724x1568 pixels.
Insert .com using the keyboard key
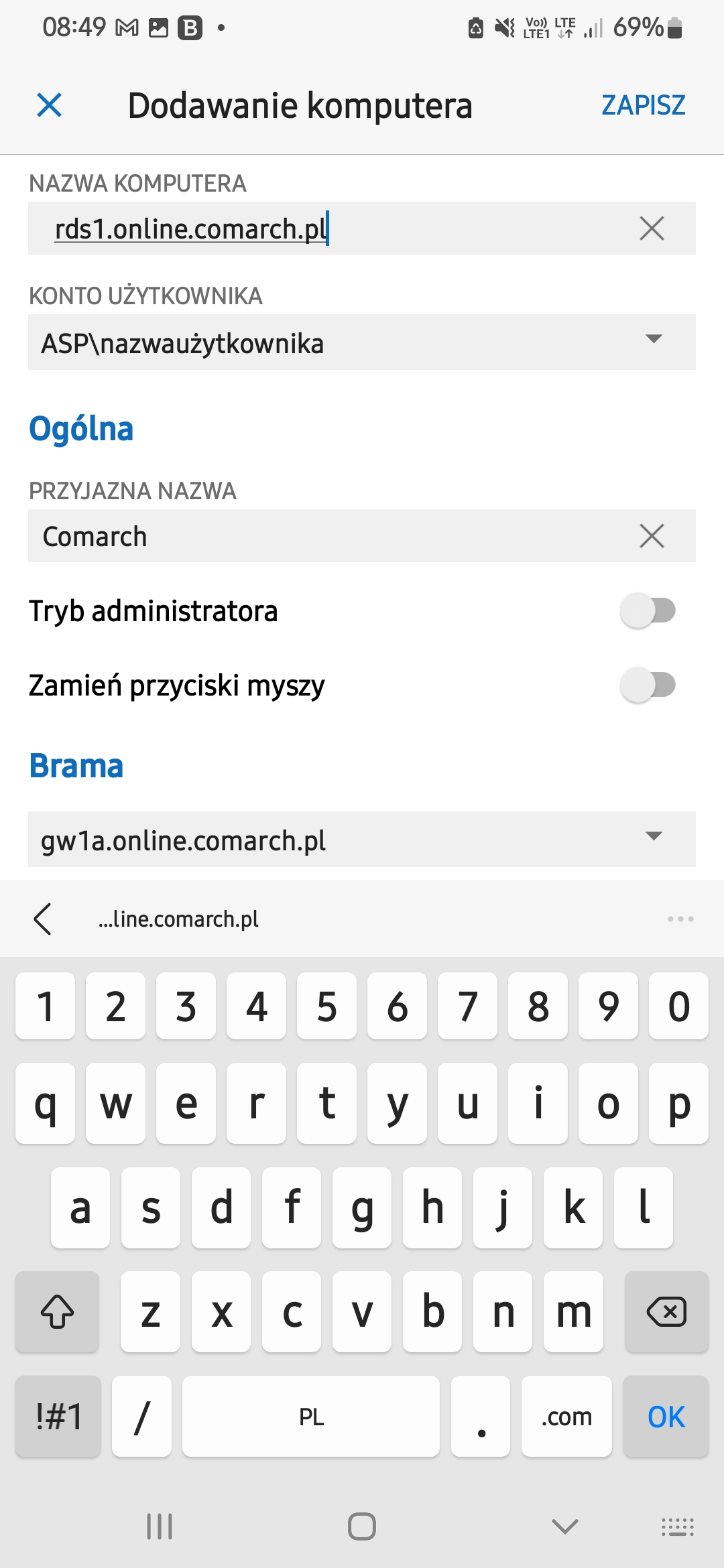566,1416
